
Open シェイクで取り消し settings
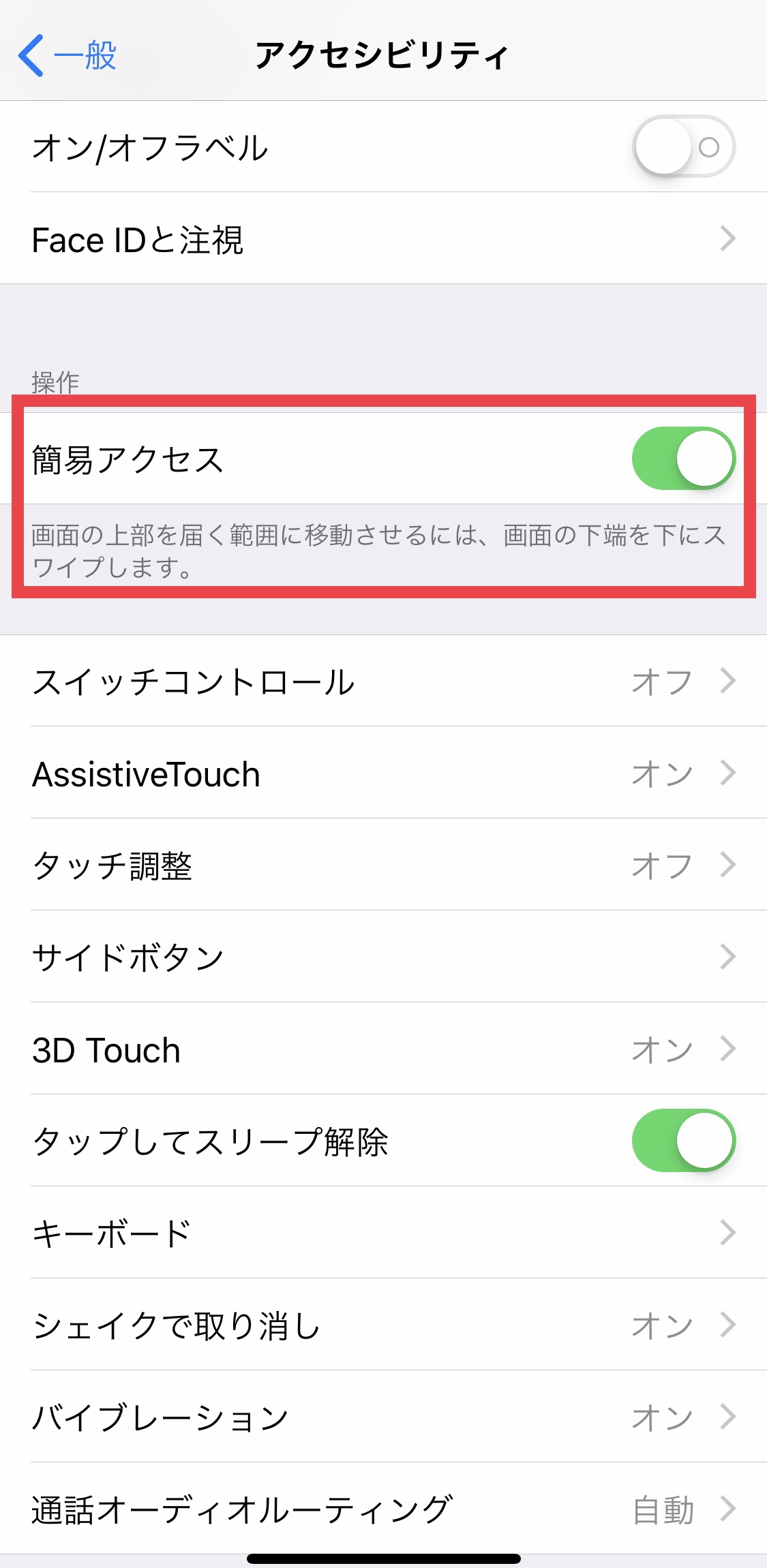click(x=383, y=1325)
